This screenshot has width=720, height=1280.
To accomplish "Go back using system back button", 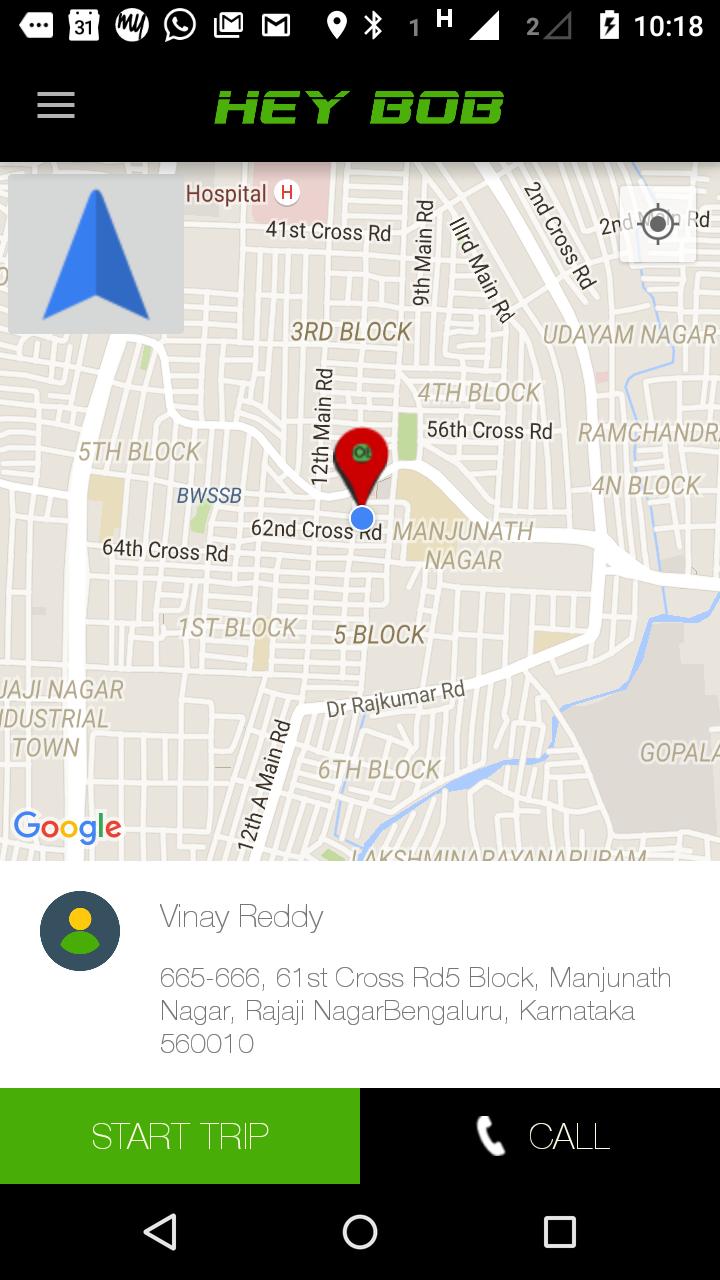I will coord(160,1232).
